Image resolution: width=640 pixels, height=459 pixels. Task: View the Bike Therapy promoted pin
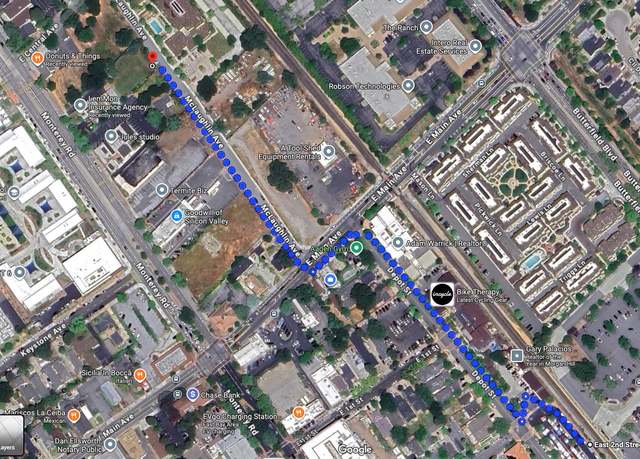pyautogui.click(x=442, y=295)
